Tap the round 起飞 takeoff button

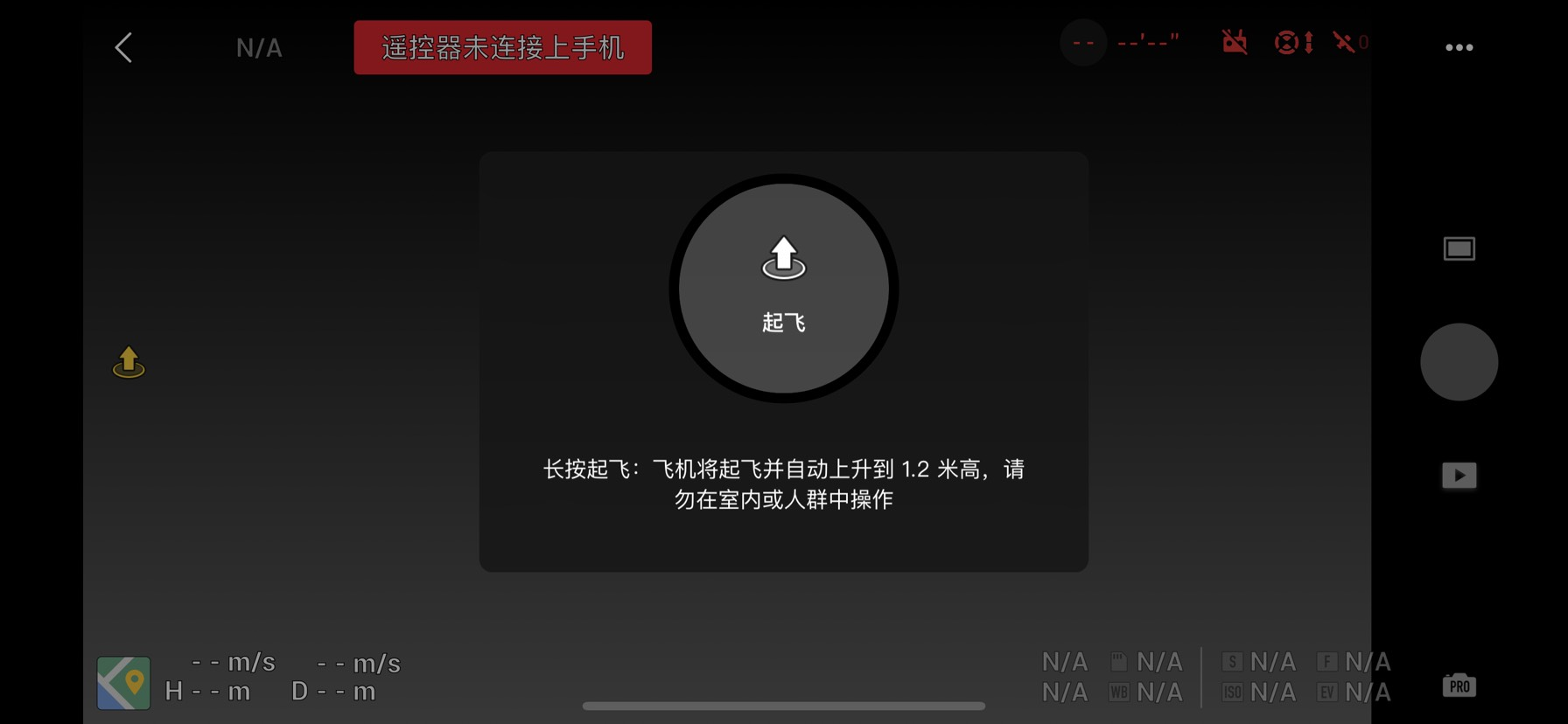click(783, 289)
